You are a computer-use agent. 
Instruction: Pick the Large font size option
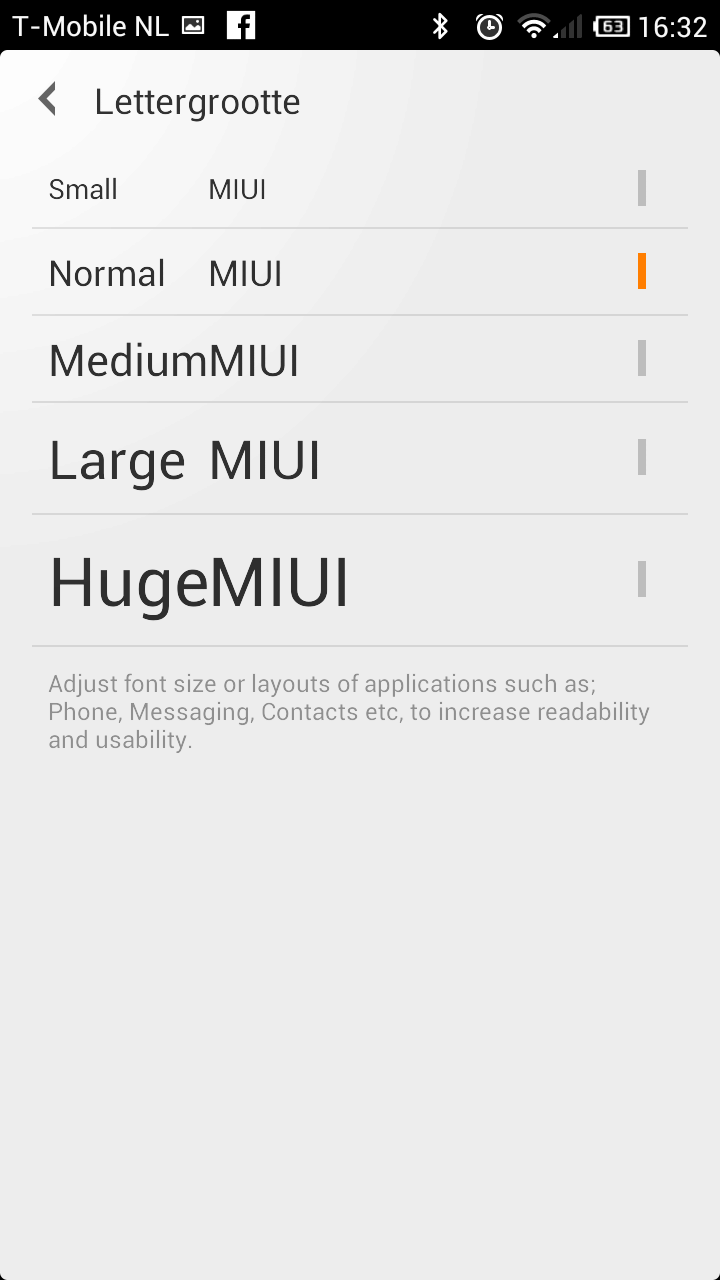pyautogui.click(x=360, y=460)
